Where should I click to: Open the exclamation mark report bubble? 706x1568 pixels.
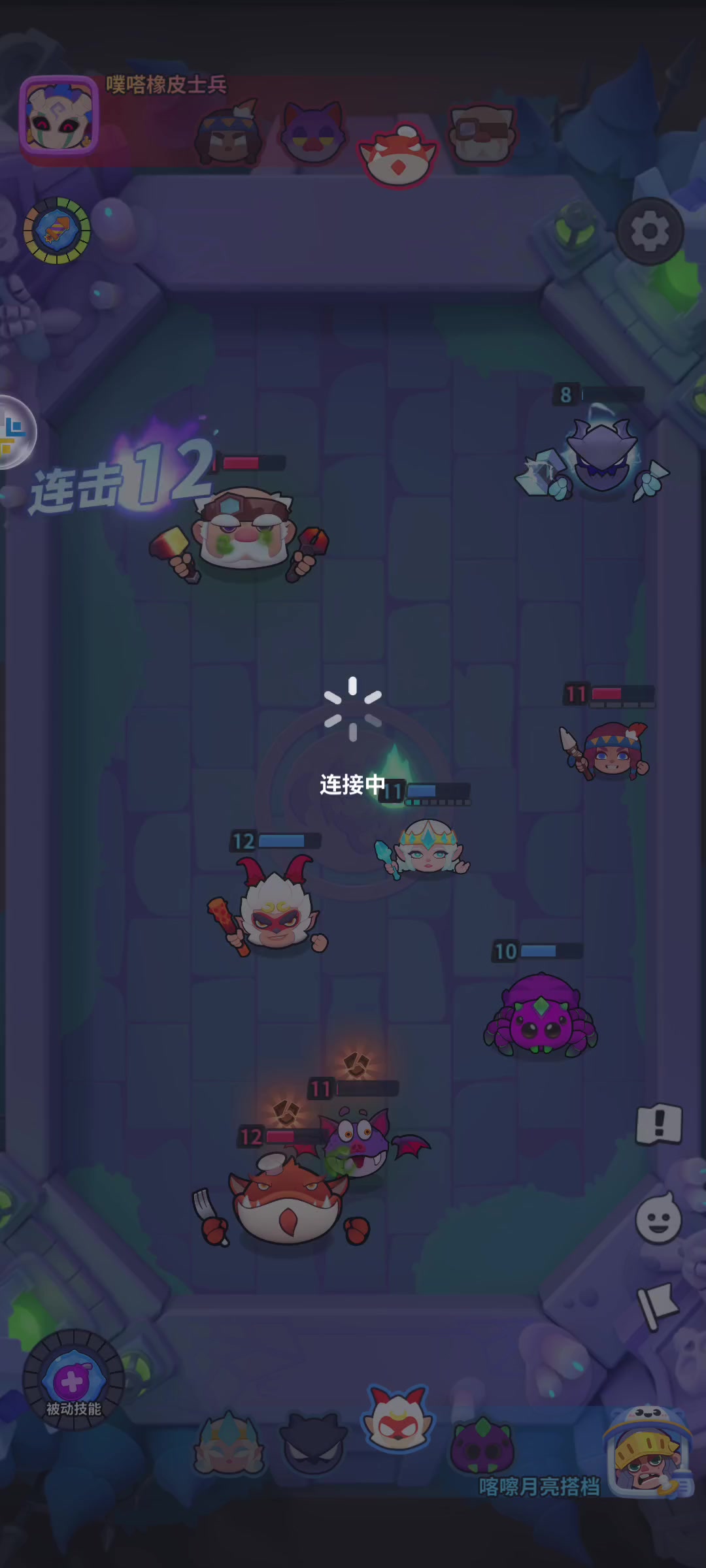tap(659, 1124)
